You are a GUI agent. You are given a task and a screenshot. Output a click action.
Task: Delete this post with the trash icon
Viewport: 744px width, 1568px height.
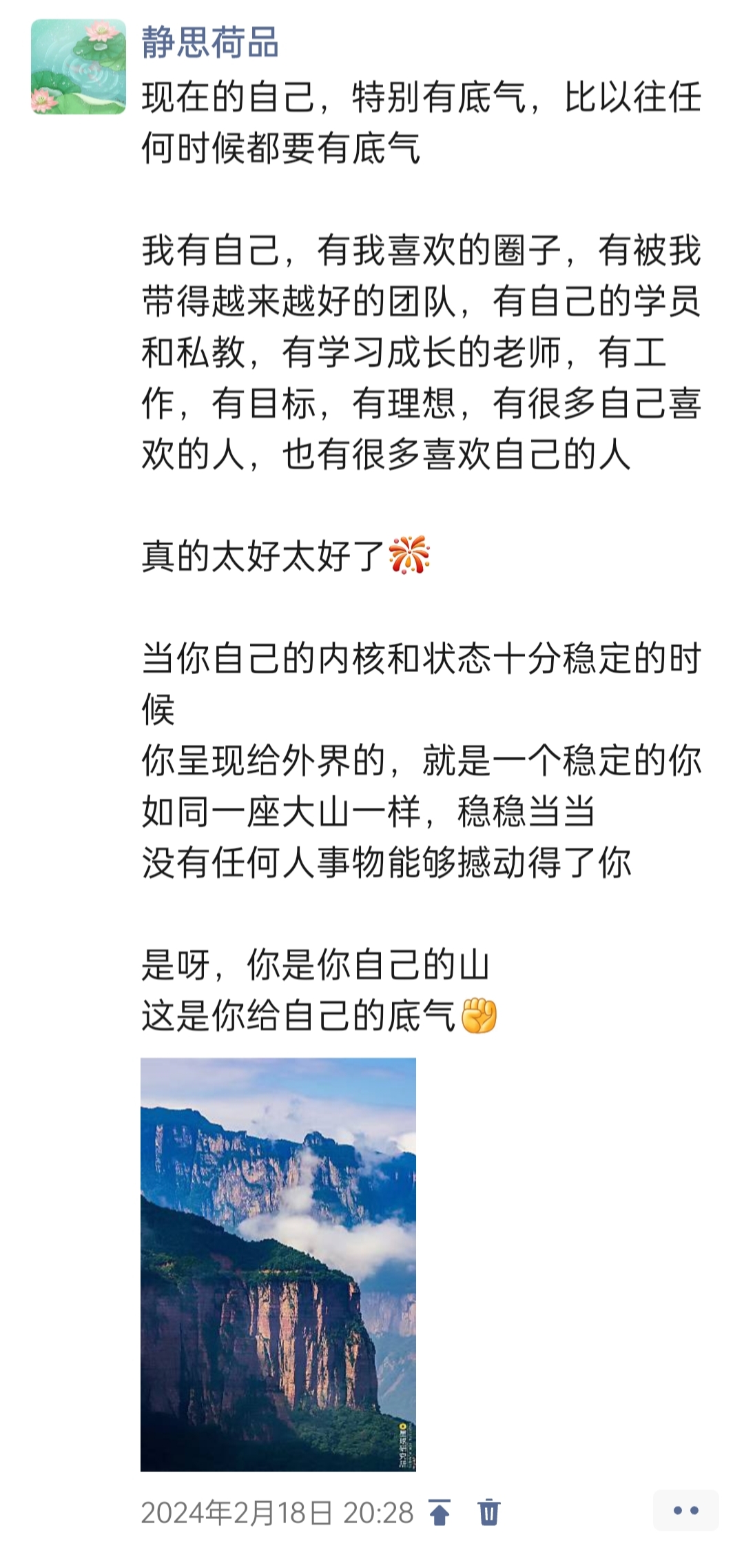[x=488, y=1512]
